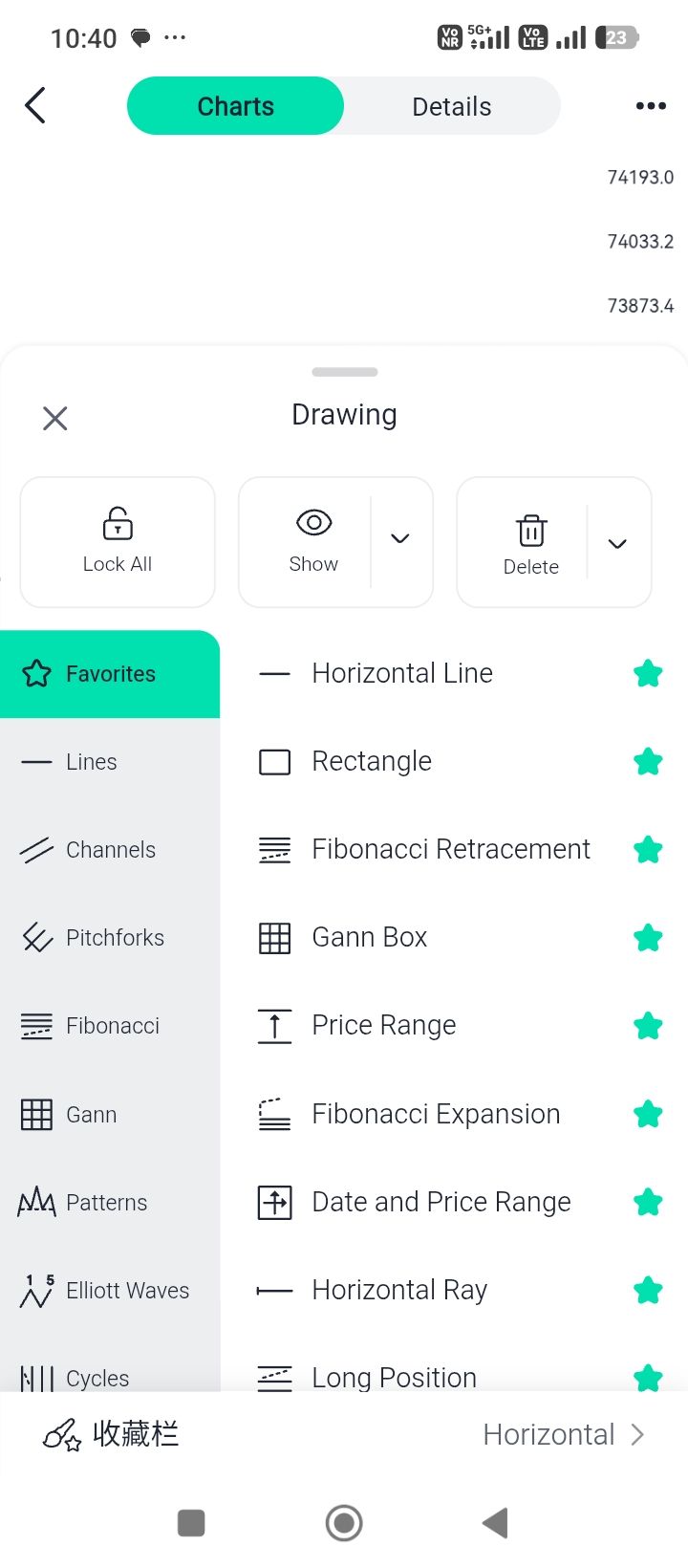Screen dimensions: 688x1568
Task: Go back using the top-left arrow
Action: click(35, 105)
